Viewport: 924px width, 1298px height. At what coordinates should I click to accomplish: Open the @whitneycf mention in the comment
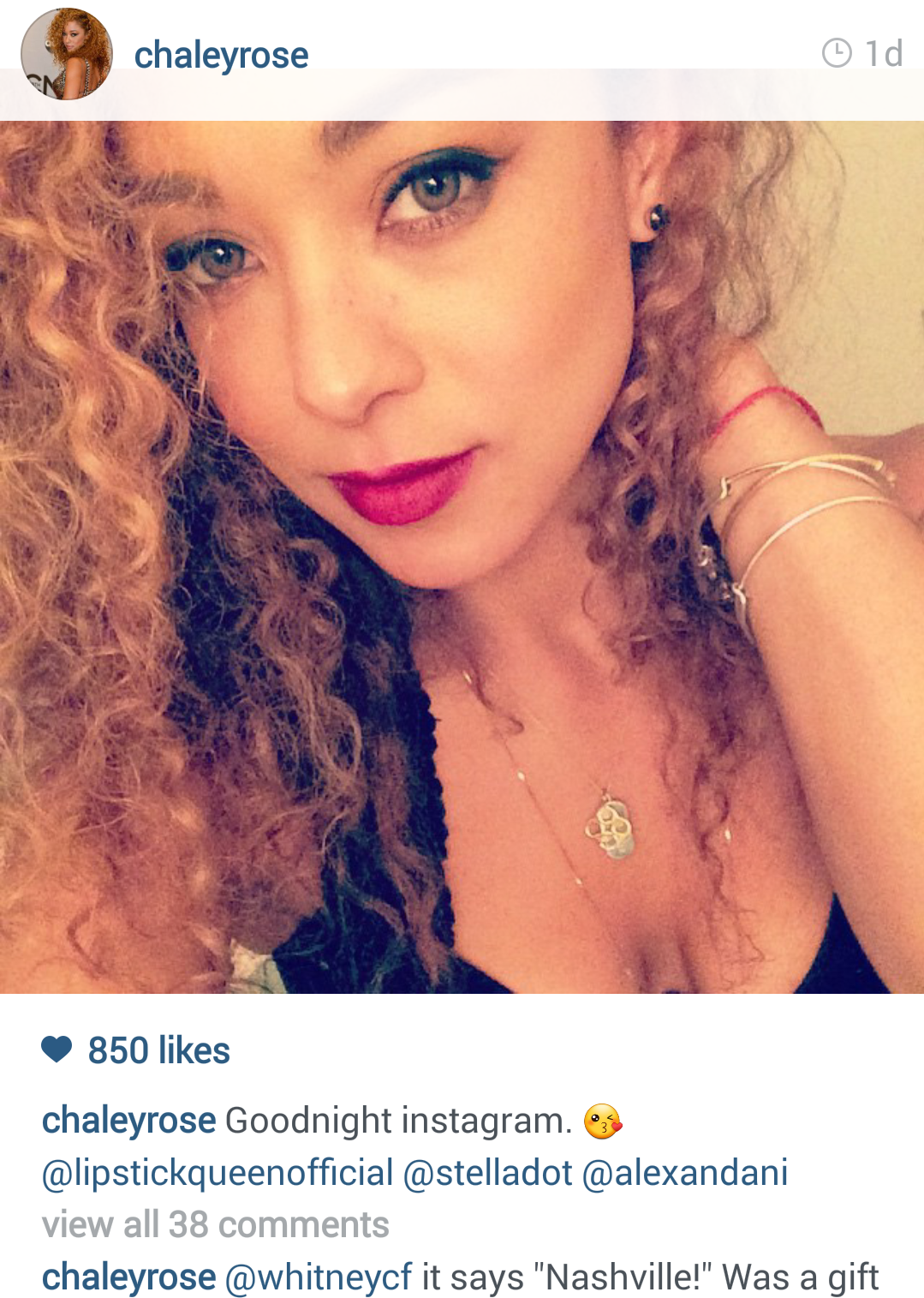[x=319, y=1277]
